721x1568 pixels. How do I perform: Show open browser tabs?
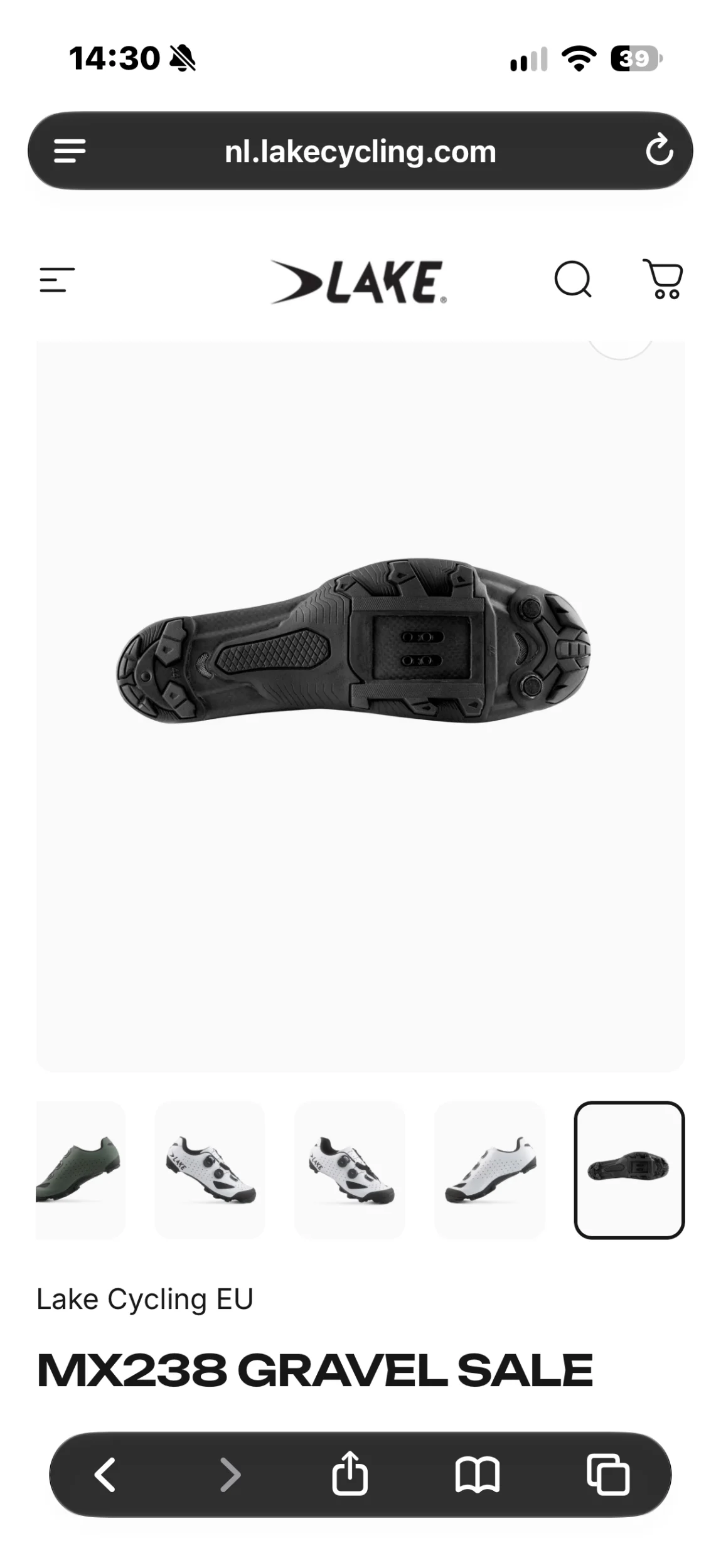click(608, 1475)
